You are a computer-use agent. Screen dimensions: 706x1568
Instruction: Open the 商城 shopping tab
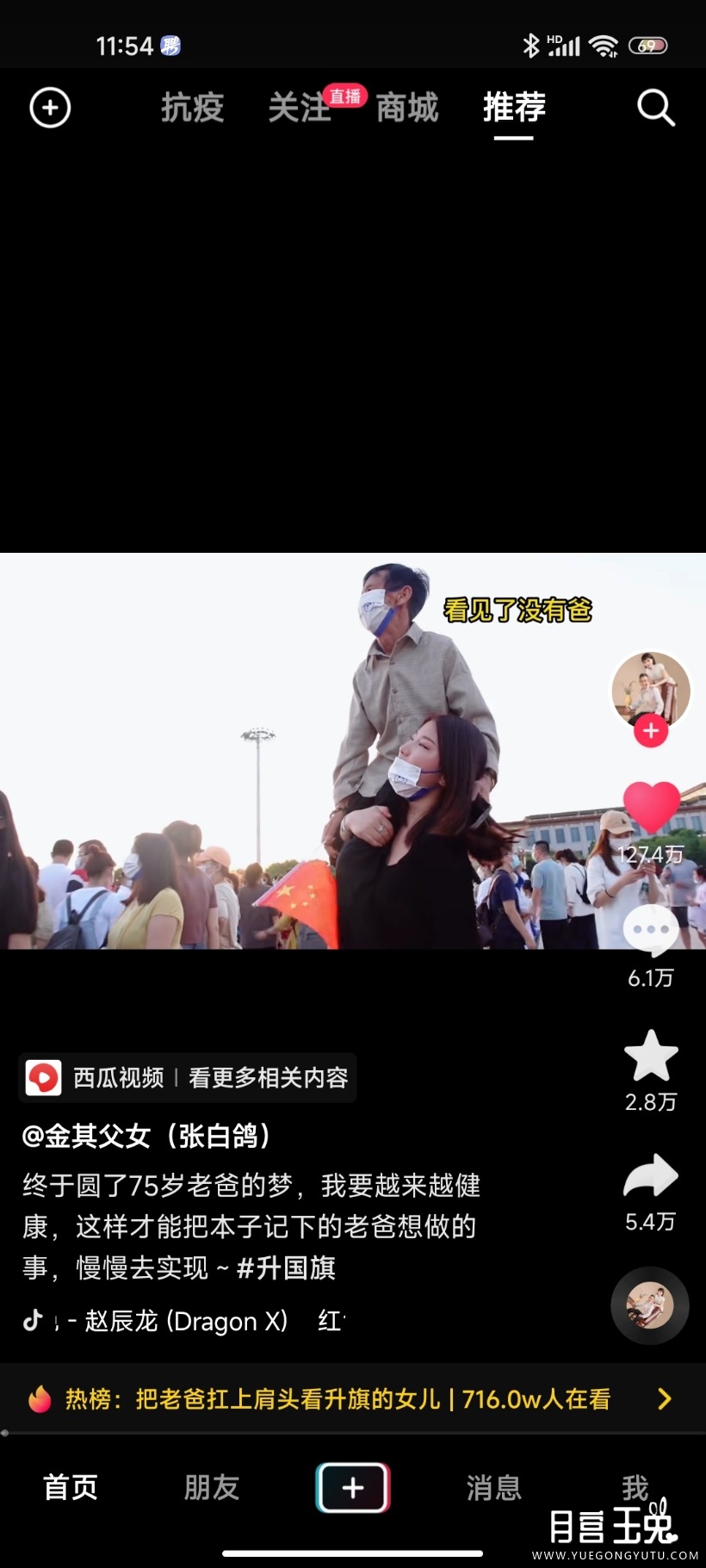tap(407, 108)
